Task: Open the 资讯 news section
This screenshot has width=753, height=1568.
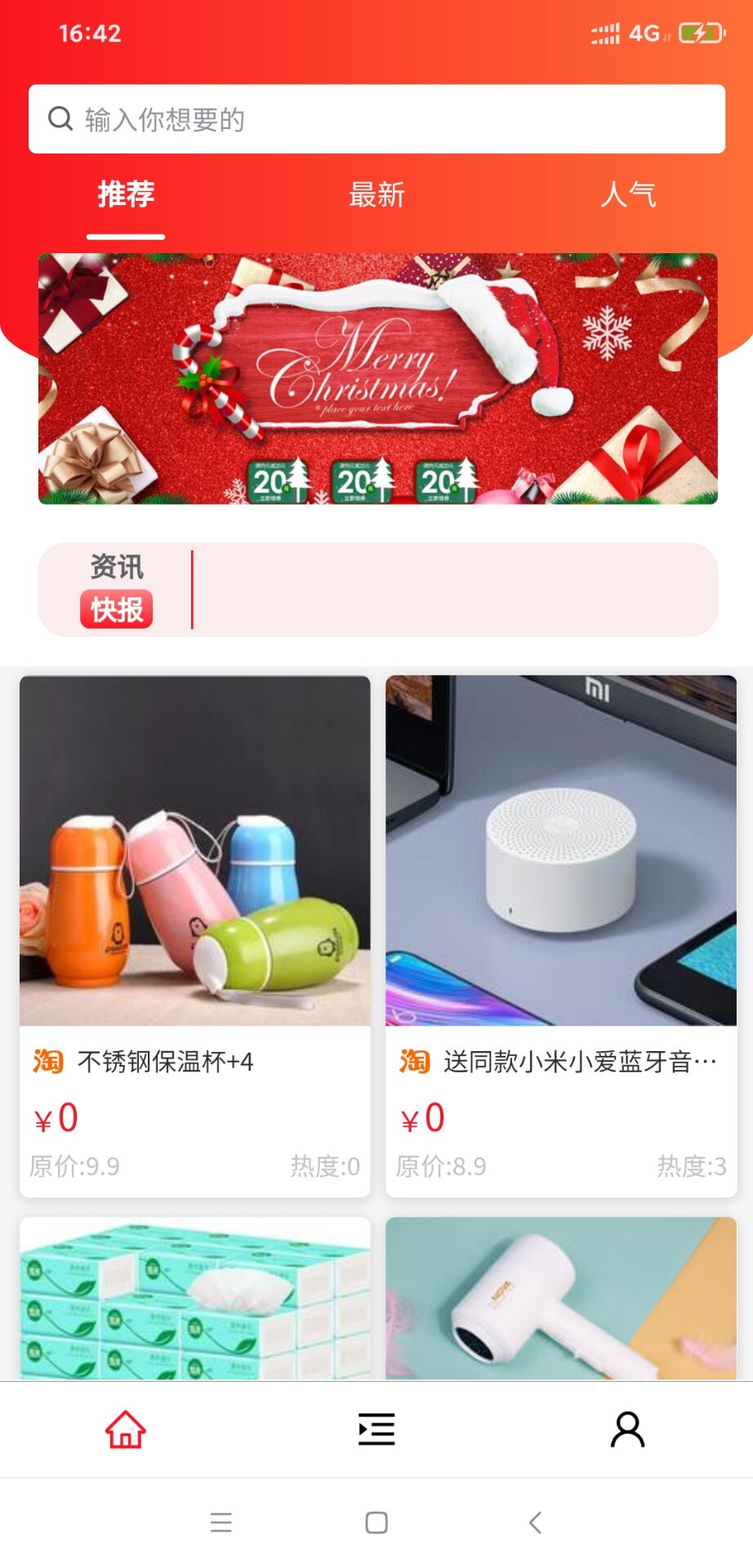Action: [118, 568]
